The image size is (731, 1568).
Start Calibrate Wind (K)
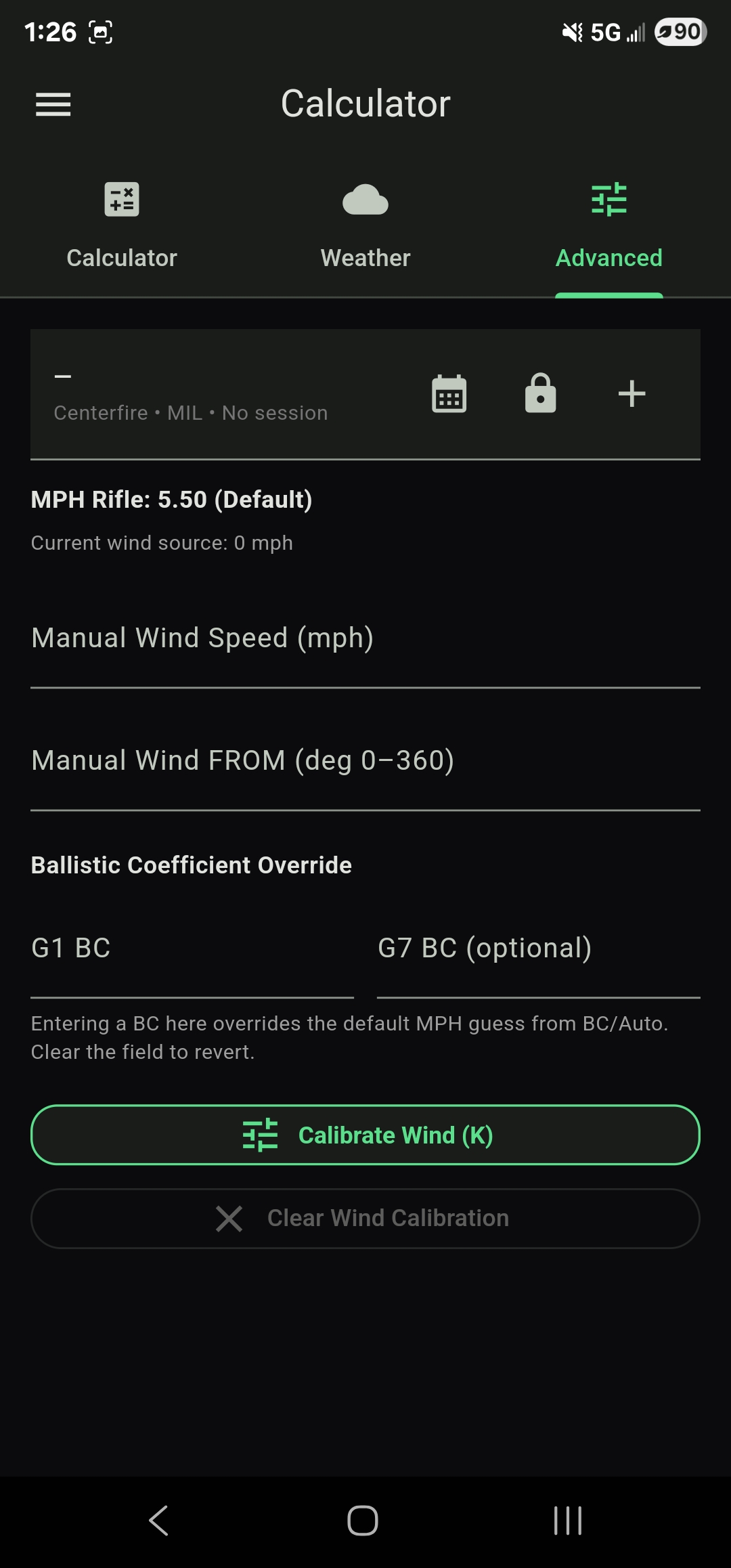point(365,1135)
